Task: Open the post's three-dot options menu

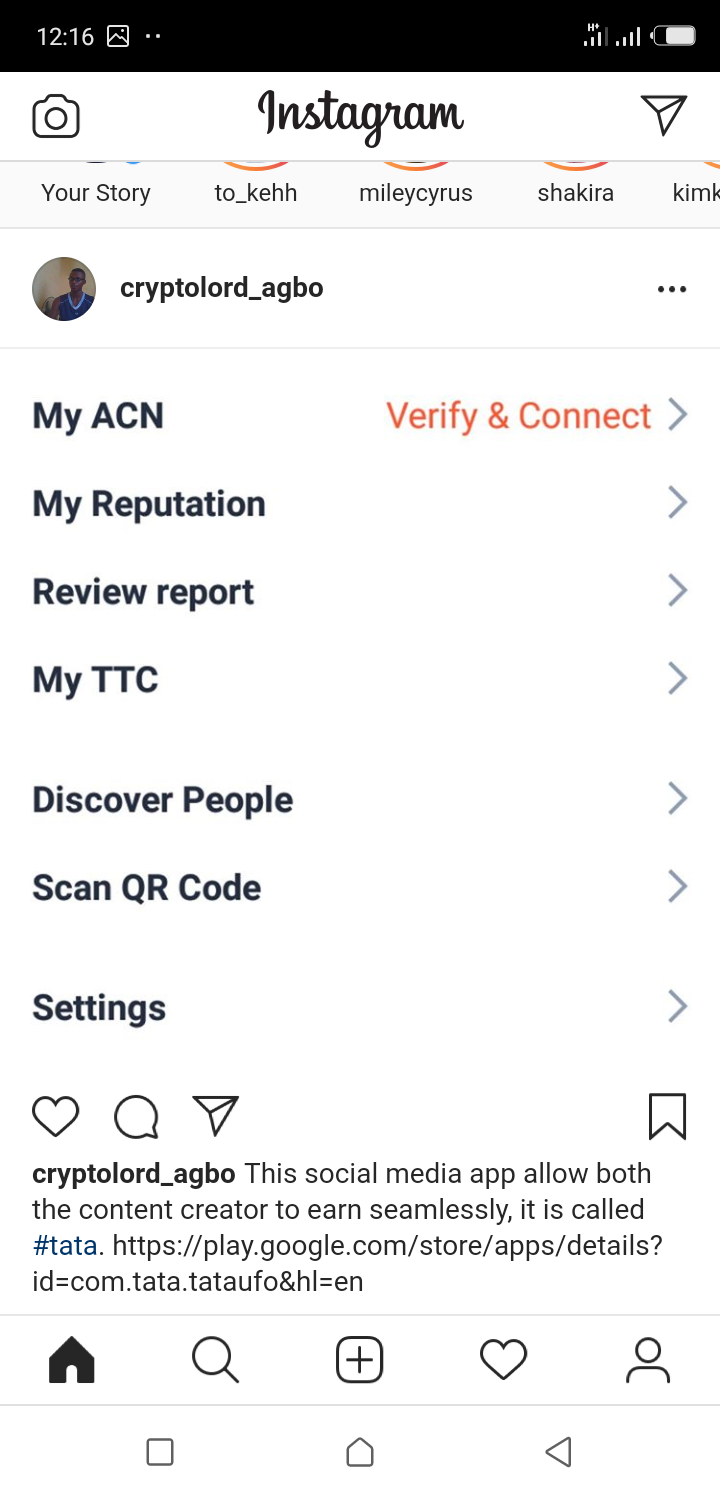Action: 672,290
